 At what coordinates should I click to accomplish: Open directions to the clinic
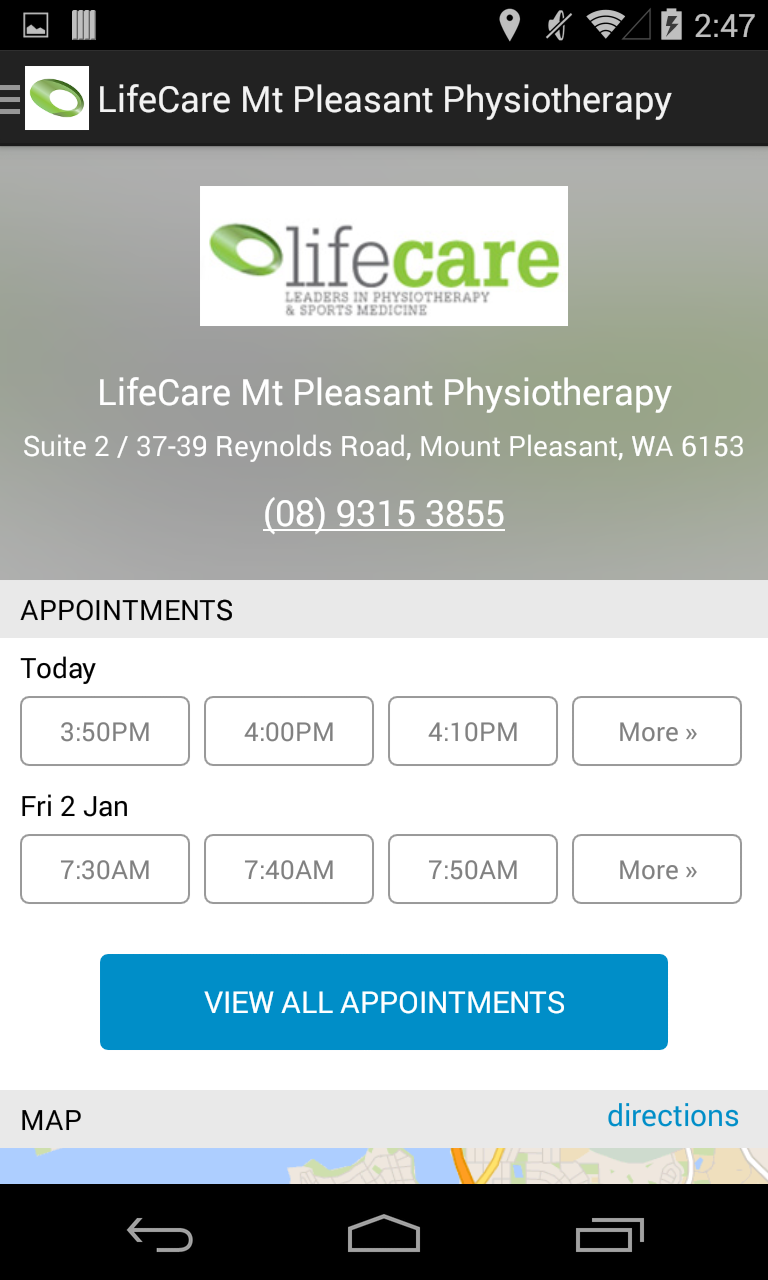(x=672, y=1116)
